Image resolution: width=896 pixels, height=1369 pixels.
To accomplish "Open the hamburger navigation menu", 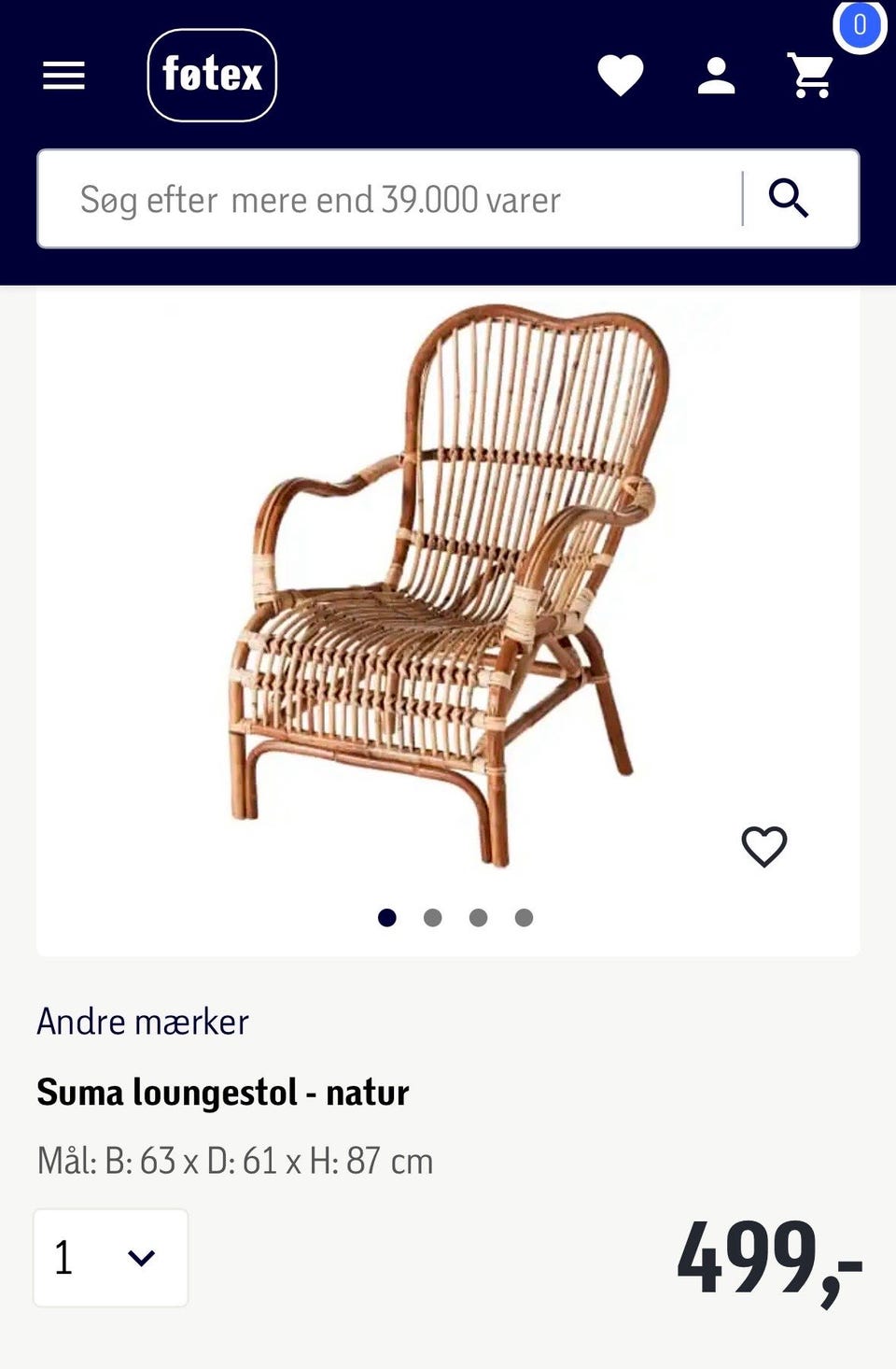I will coord(63,75).
